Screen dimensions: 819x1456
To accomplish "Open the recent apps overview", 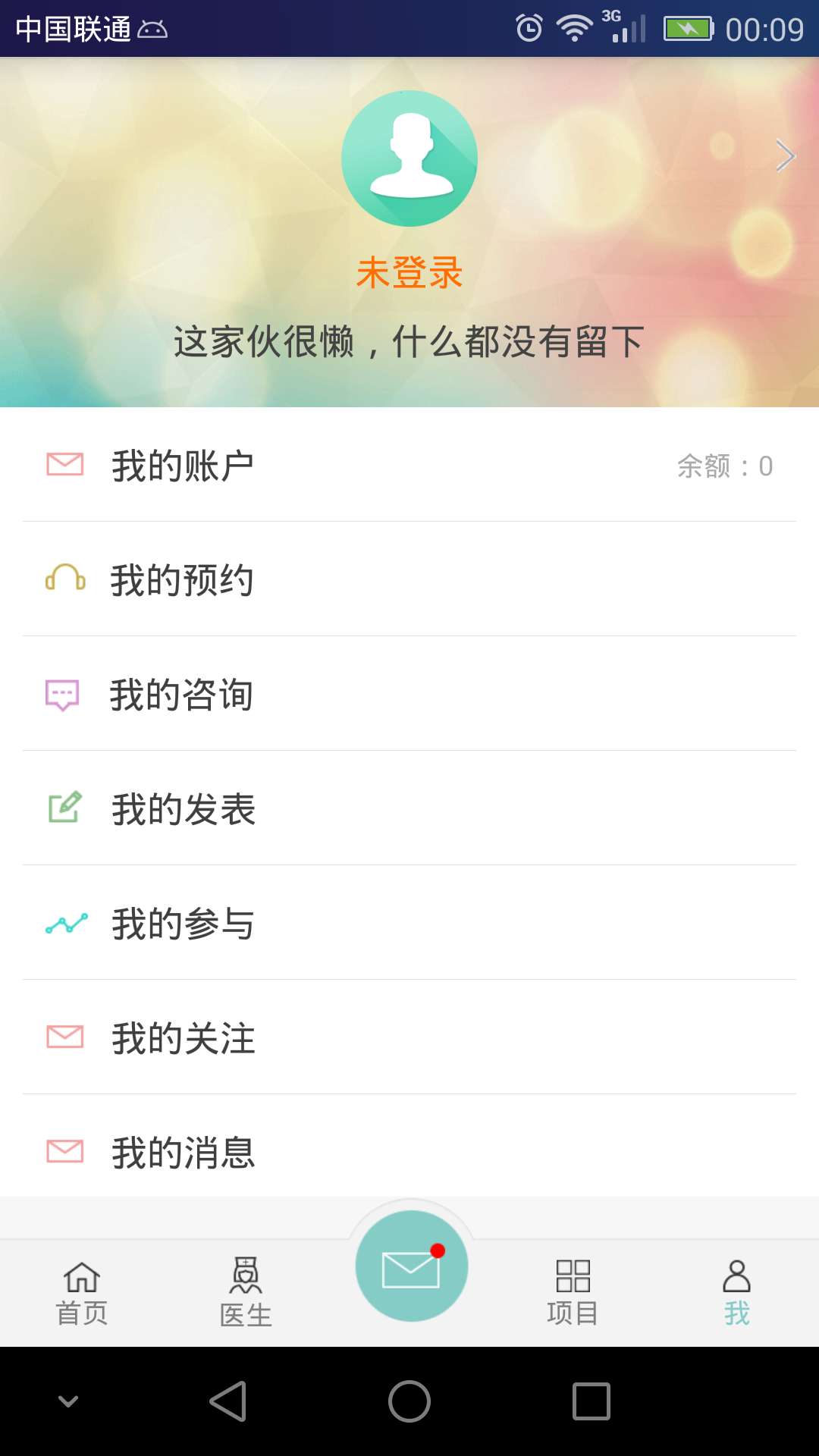I will point(591,1401).
